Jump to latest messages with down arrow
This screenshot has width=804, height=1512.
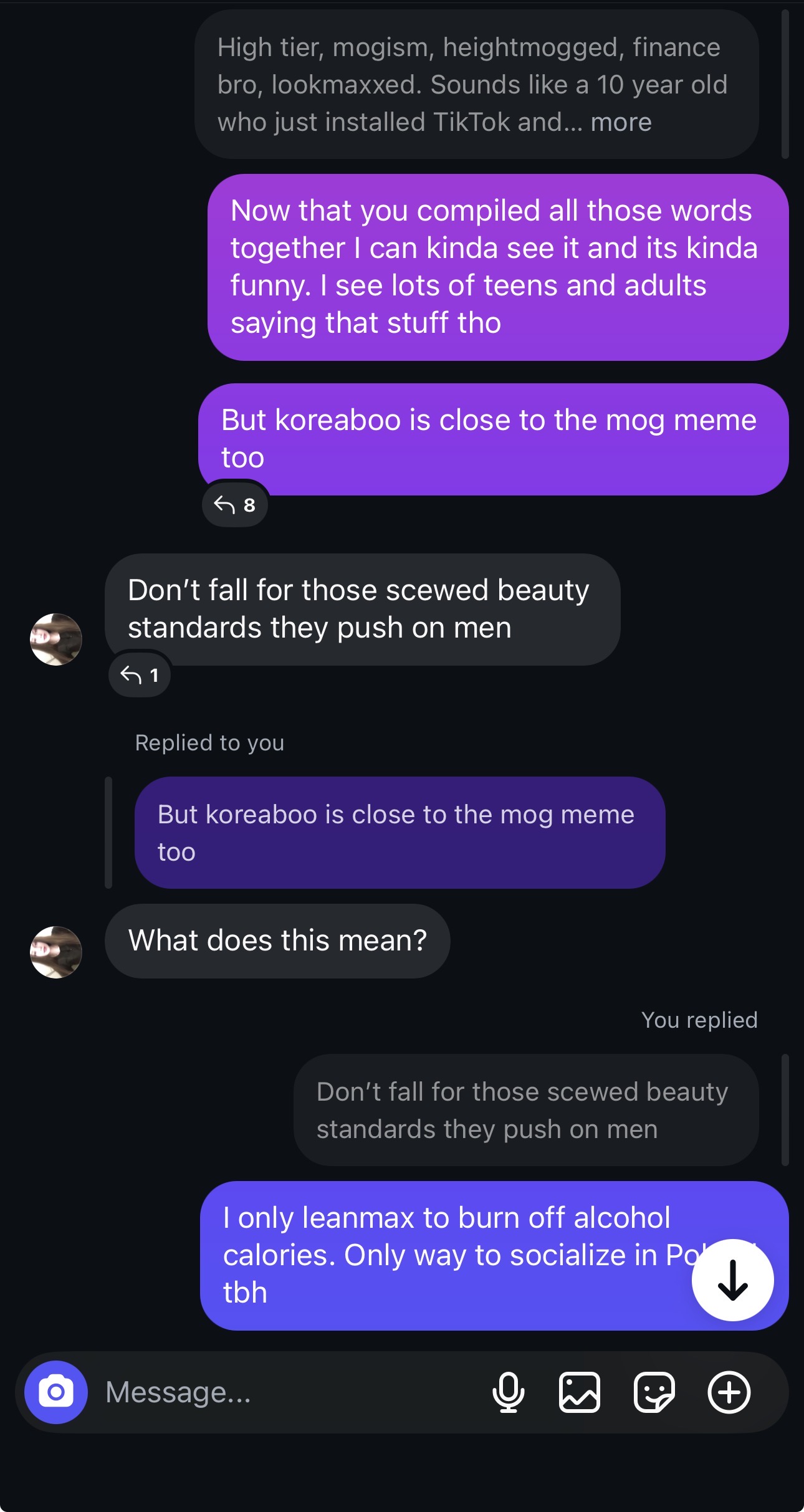tap(732, 1280)
